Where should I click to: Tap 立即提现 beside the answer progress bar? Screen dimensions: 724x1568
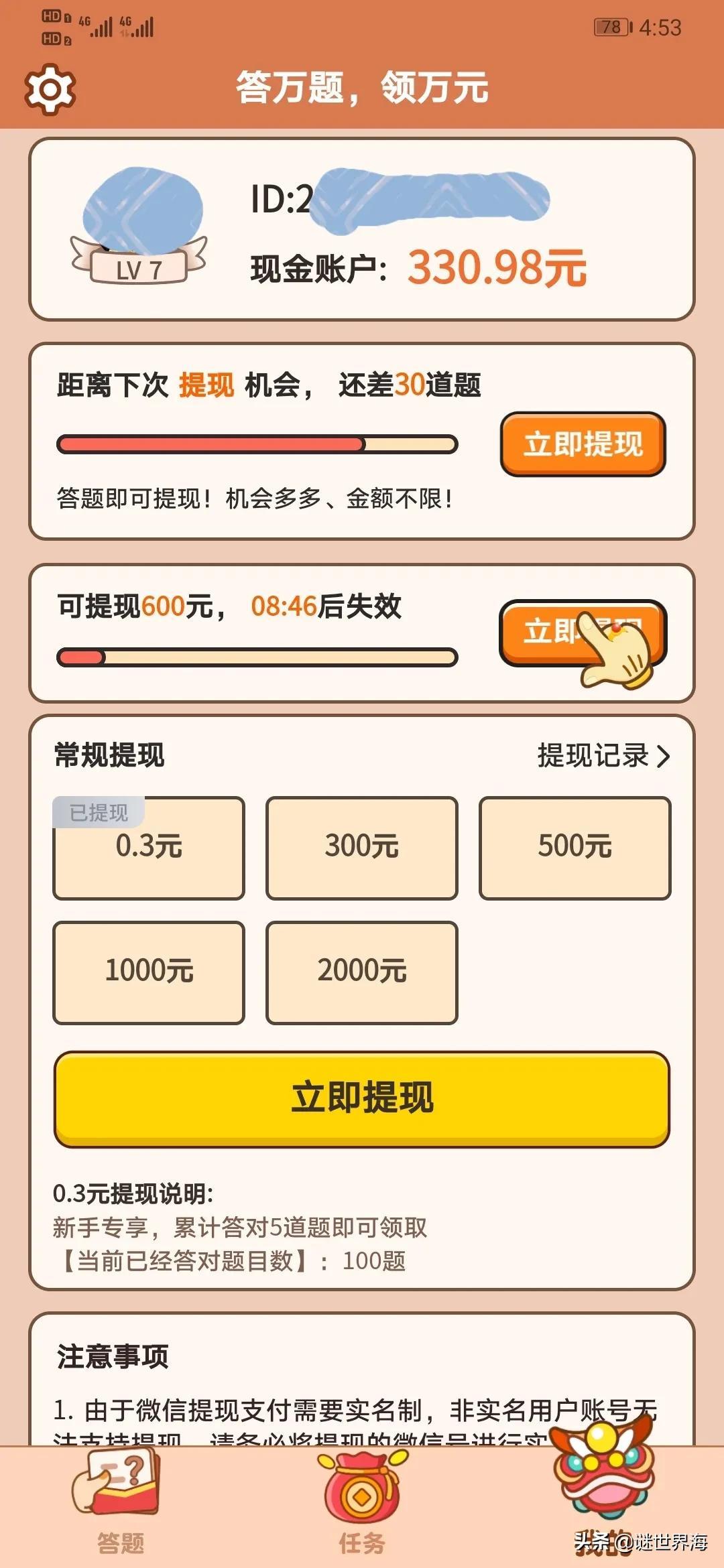(583, 444)
